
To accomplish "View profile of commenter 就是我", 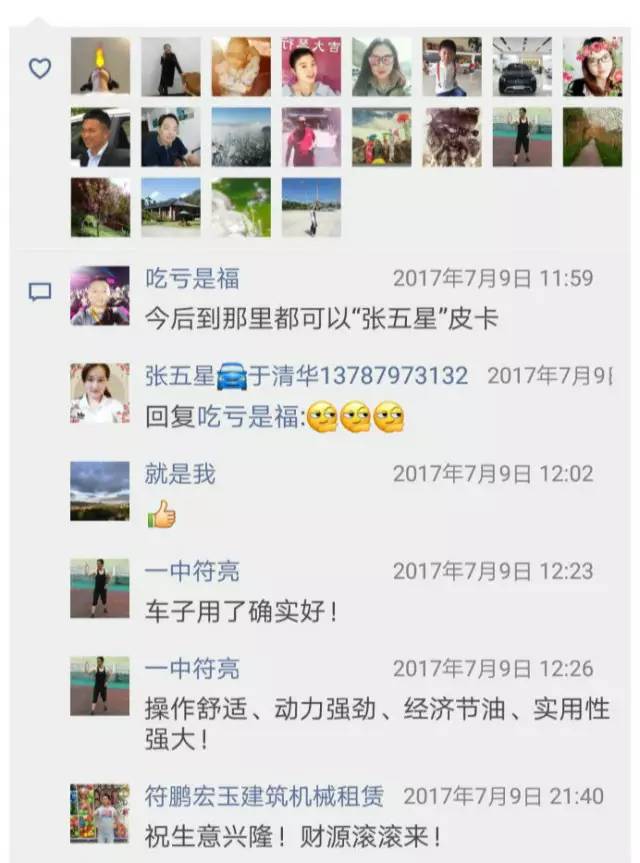I will [x=180, y=473].
